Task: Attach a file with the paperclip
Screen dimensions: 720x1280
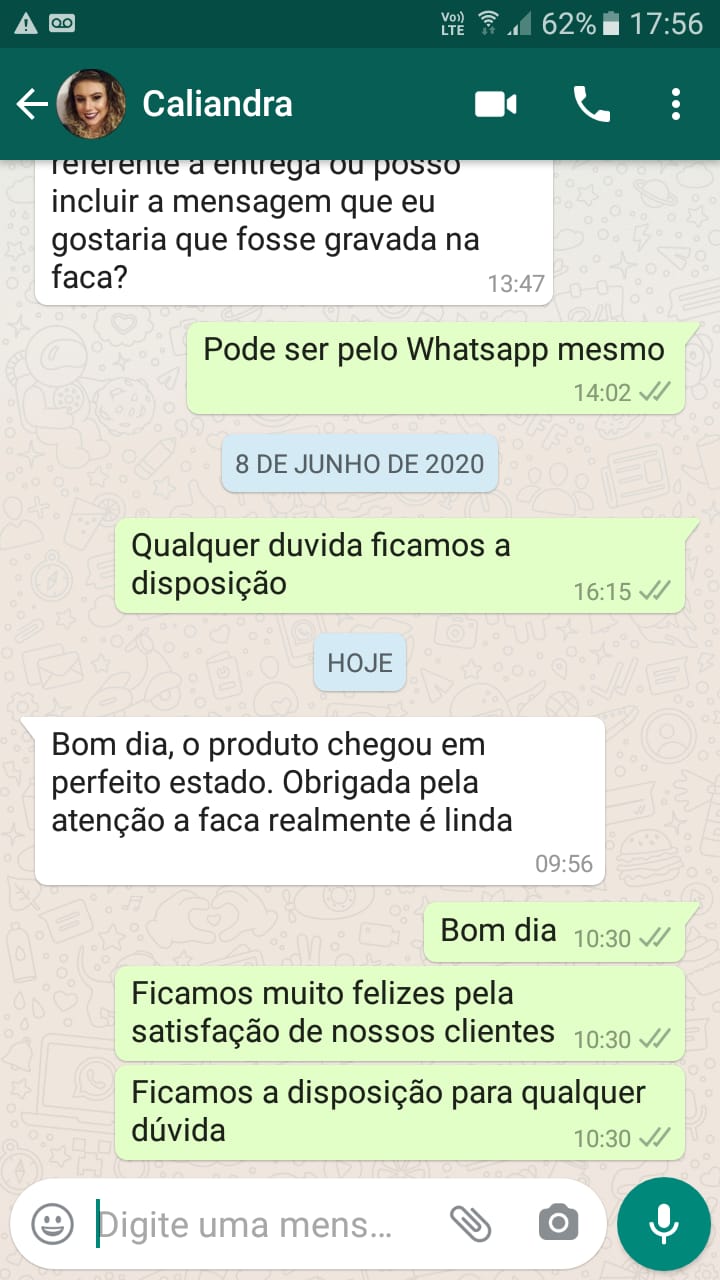Action: pyautogui.click(x=471, y=1223)
